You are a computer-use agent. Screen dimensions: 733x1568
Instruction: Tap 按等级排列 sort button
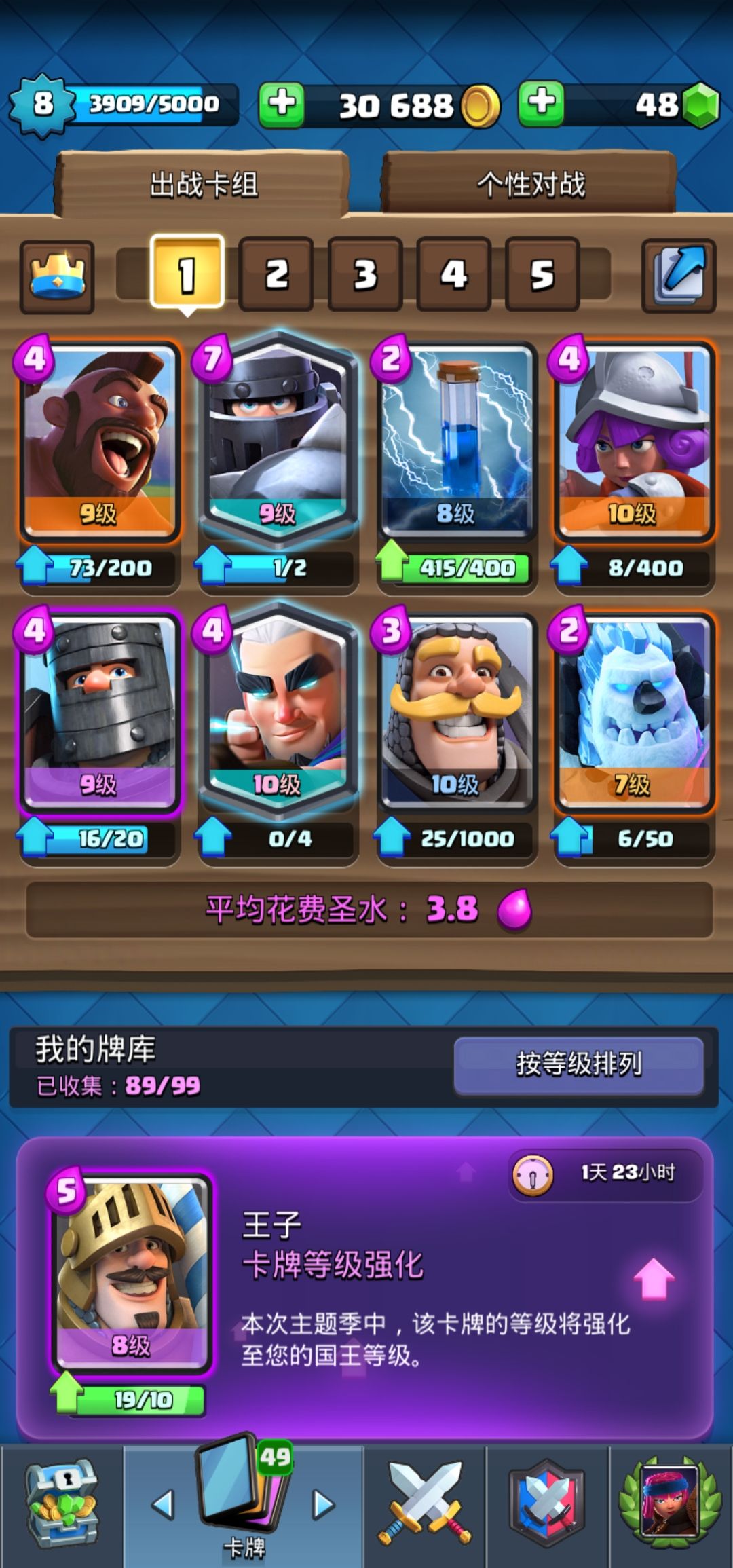(578, 1065)
